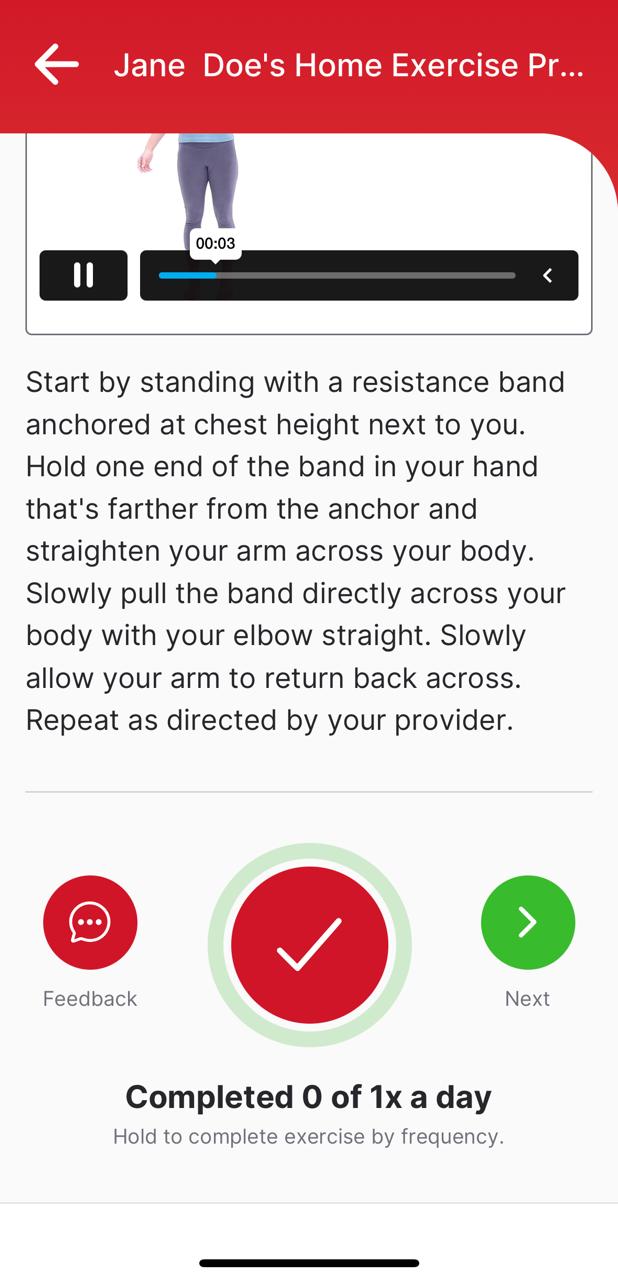
Task: Mark the exercise complete with the checkmark
Action: pyautogui.click(x=309, y=945)
